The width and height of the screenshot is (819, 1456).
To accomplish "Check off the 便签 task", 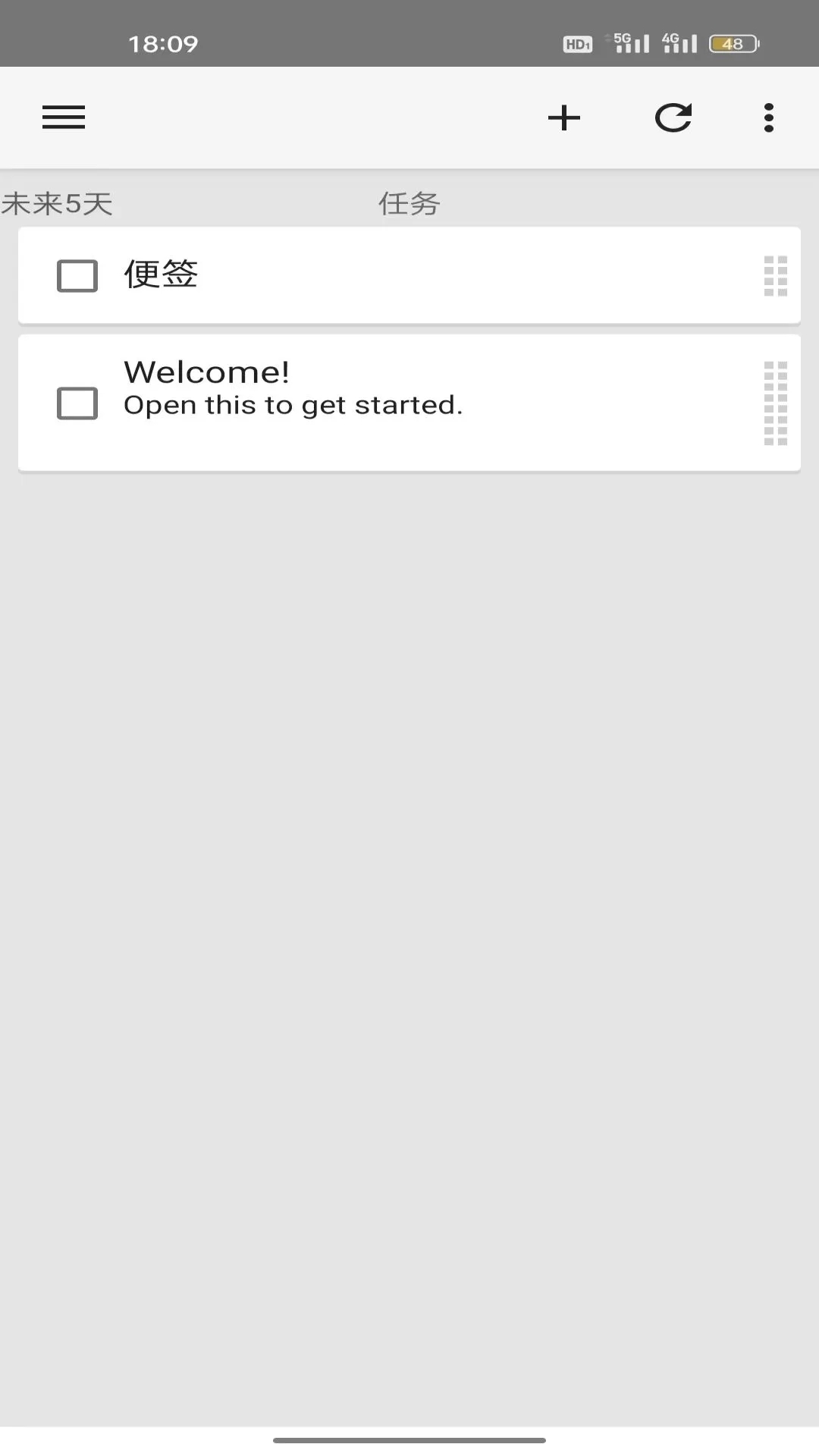I will (x=77, y=275).
